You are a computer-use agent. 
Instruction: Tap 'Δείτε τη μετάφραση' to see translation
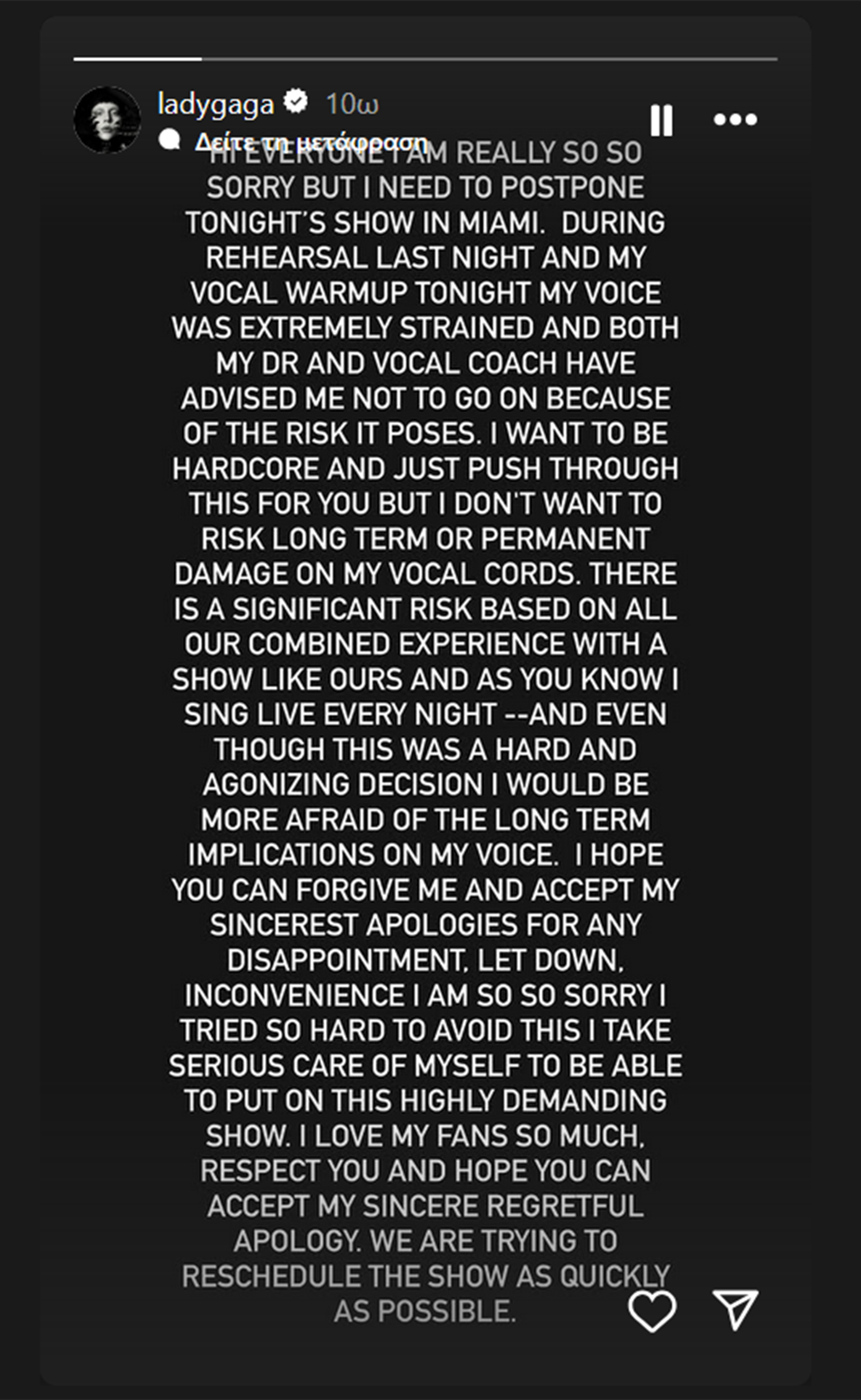[310, 142]
